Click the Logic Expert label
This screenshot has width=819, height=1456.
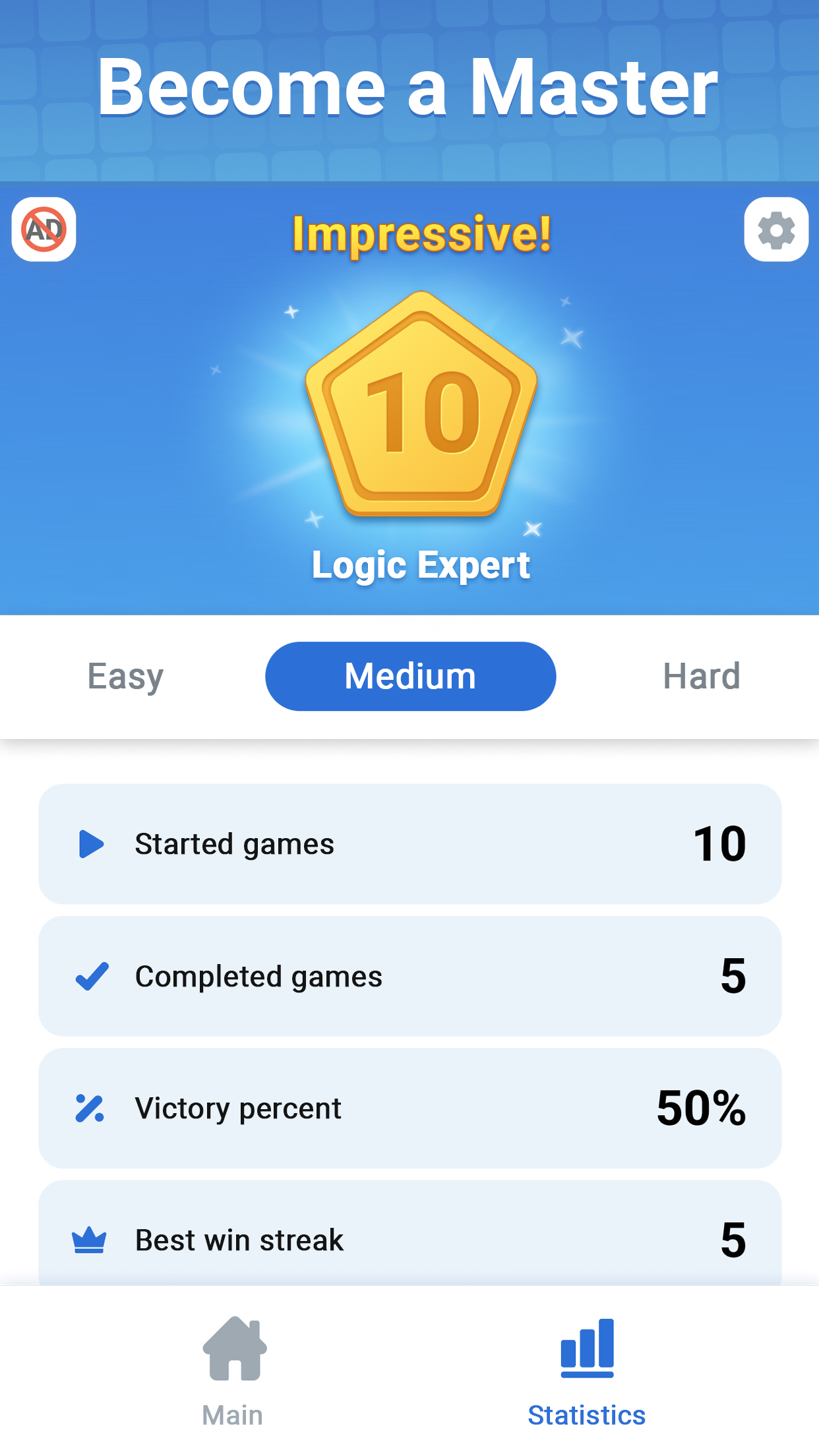pyautogui.click(x=421, y=564)
